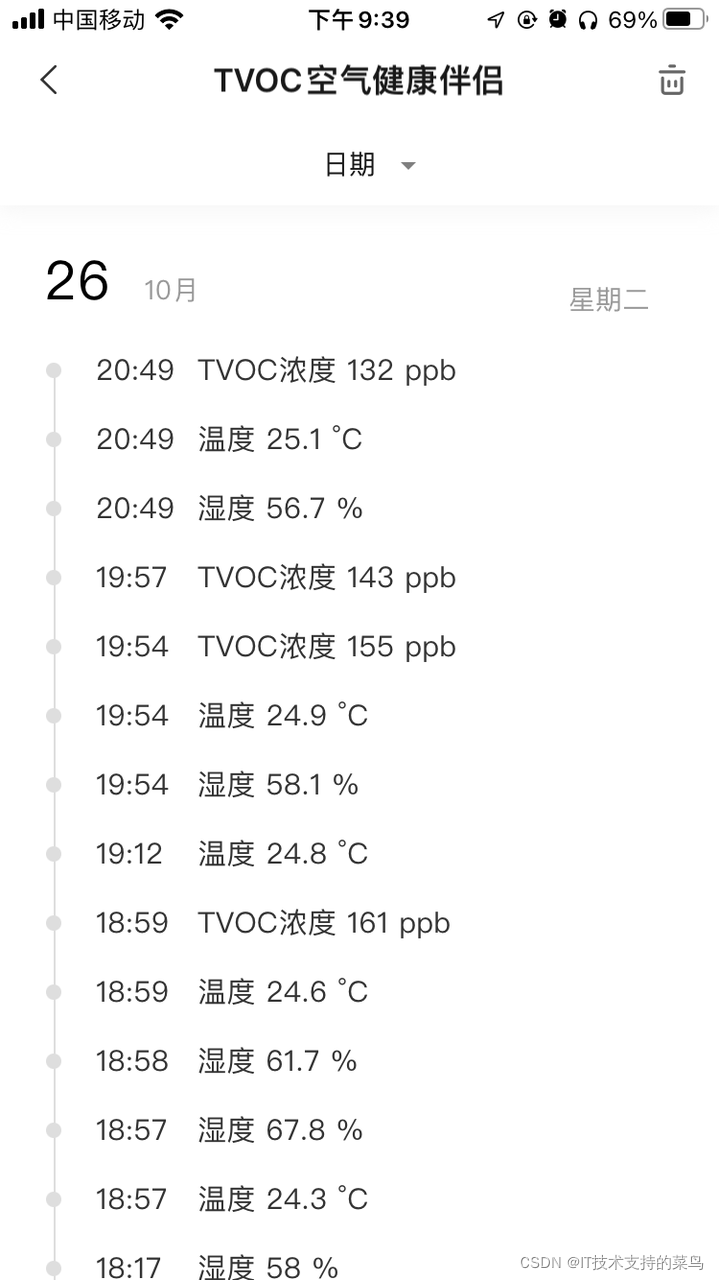Go back using the back arrow

coord(49,80)
